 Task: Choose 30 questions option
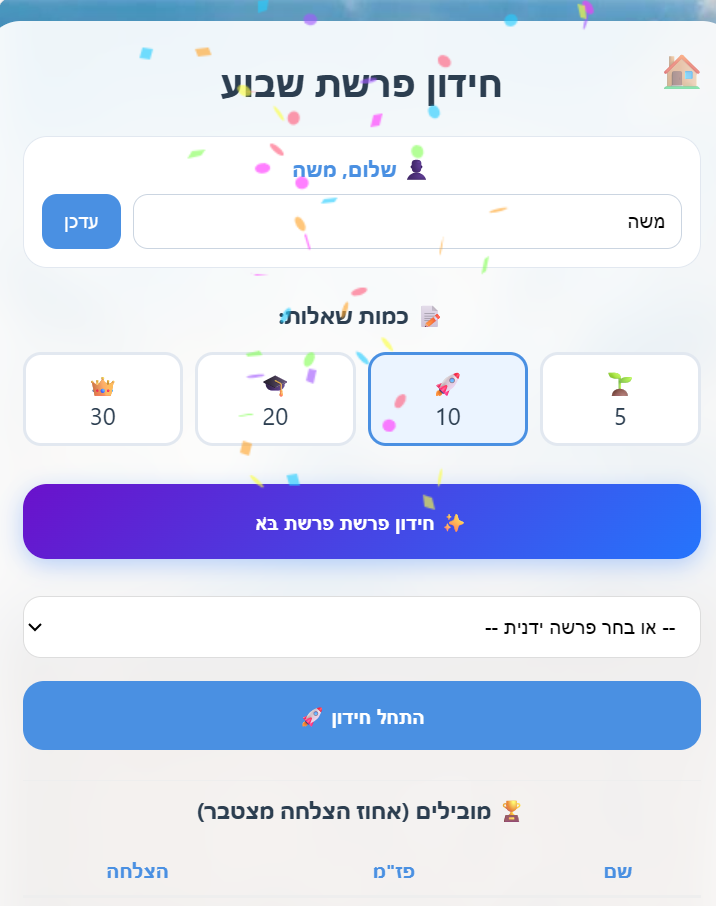point(103,399)
